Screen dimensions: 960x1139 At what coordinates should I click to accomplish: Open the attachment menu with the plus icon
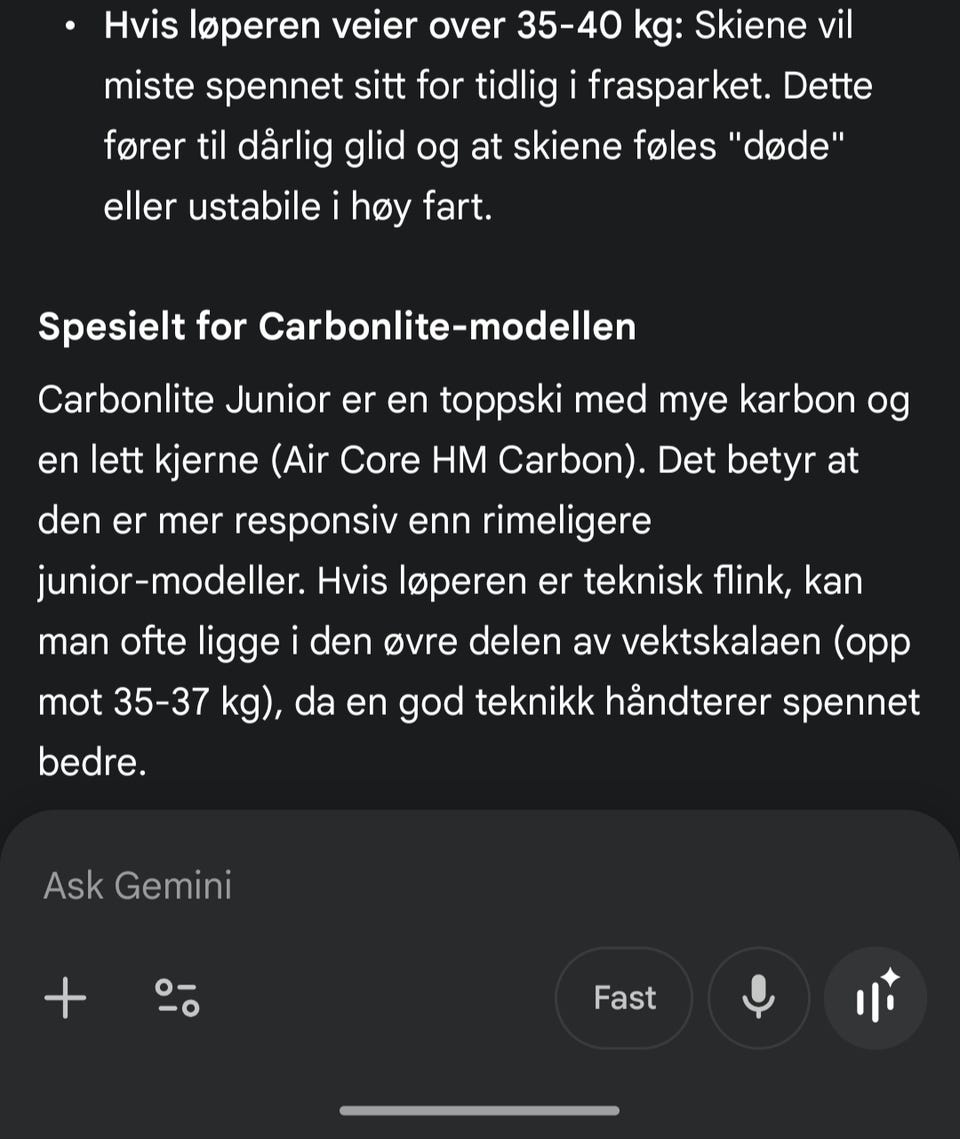(66, 997)
